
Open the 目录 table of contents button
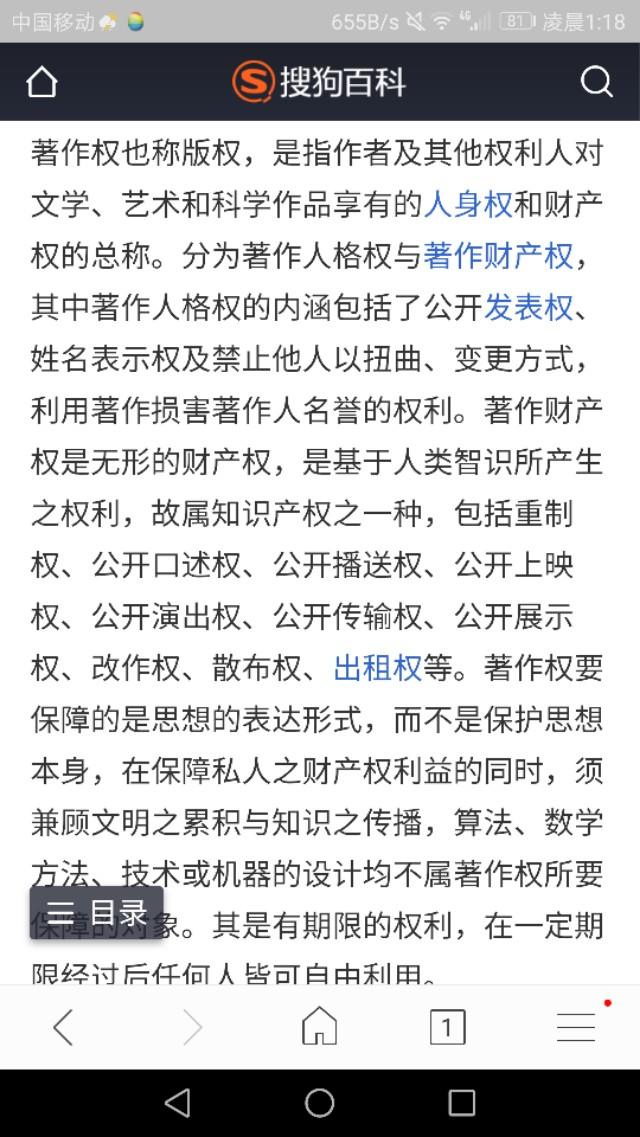(97, 912)
